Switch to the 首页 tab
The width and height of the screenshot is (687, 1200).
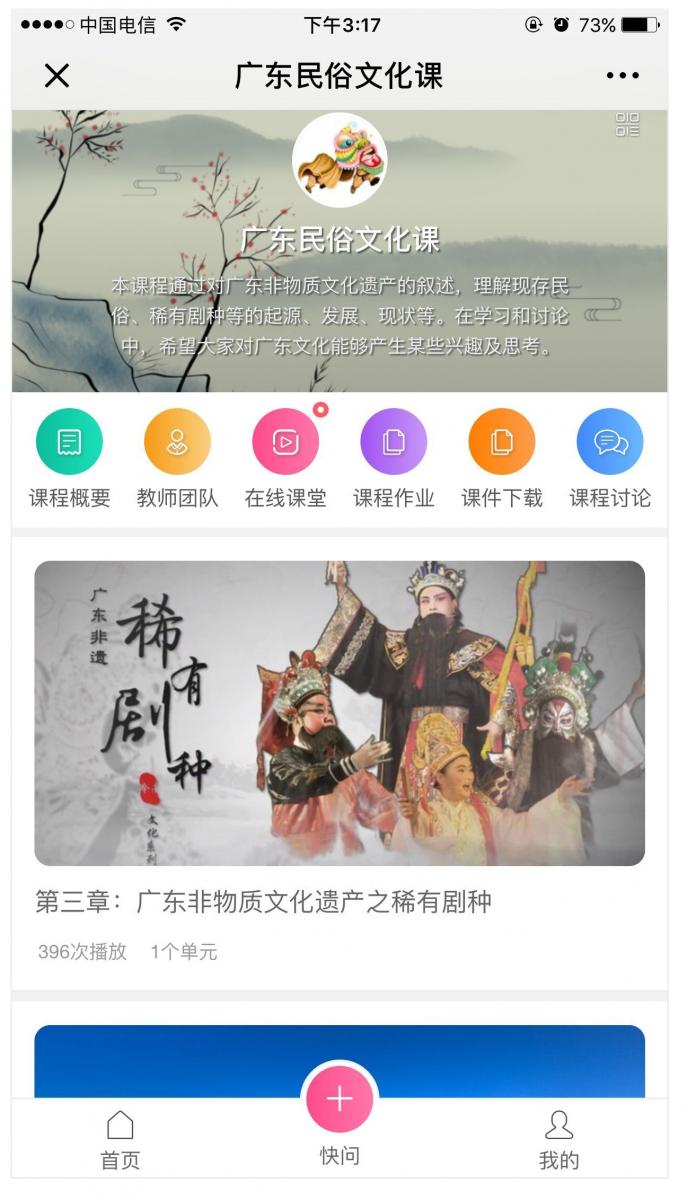pyautogui.click(x=120, y=1138)
